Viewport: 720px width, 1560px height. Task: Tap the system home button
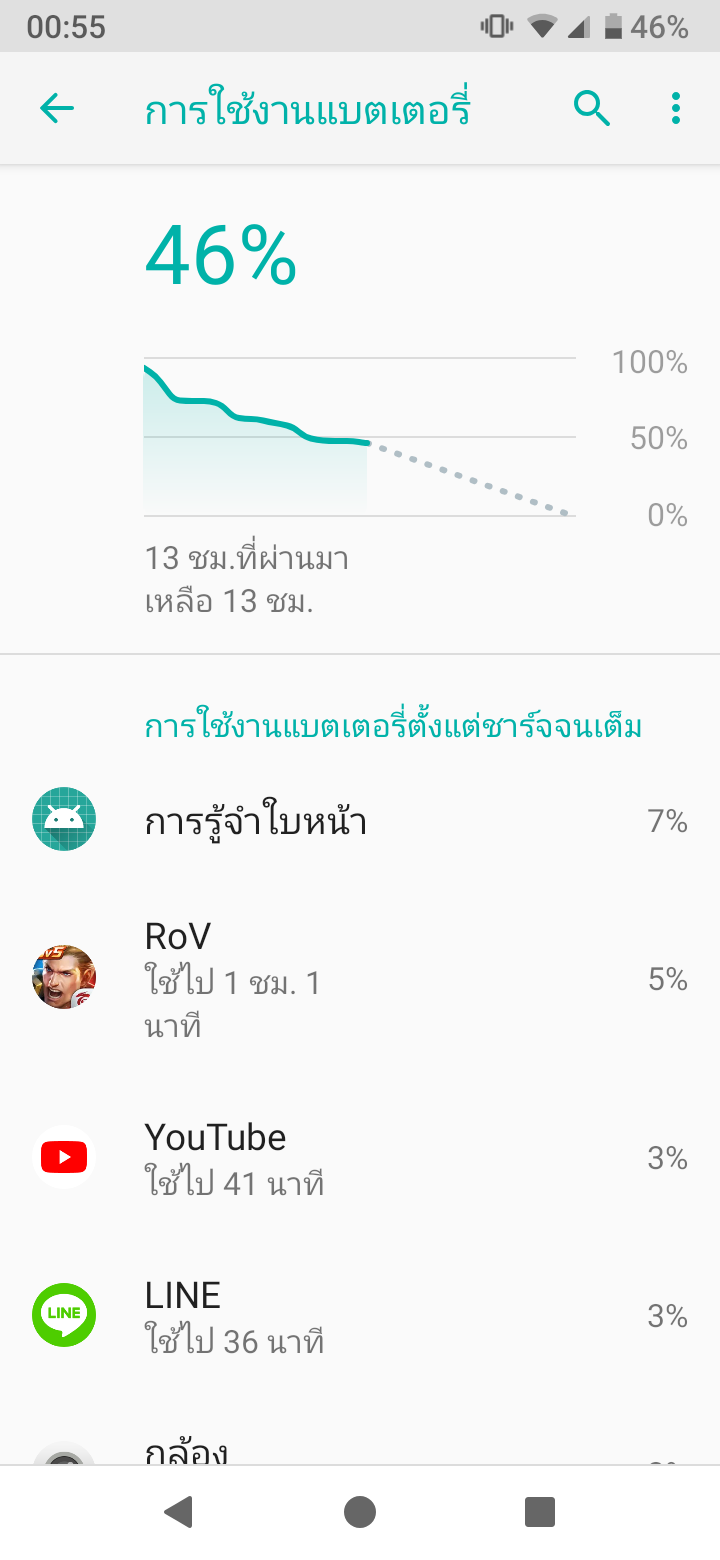360,1512
